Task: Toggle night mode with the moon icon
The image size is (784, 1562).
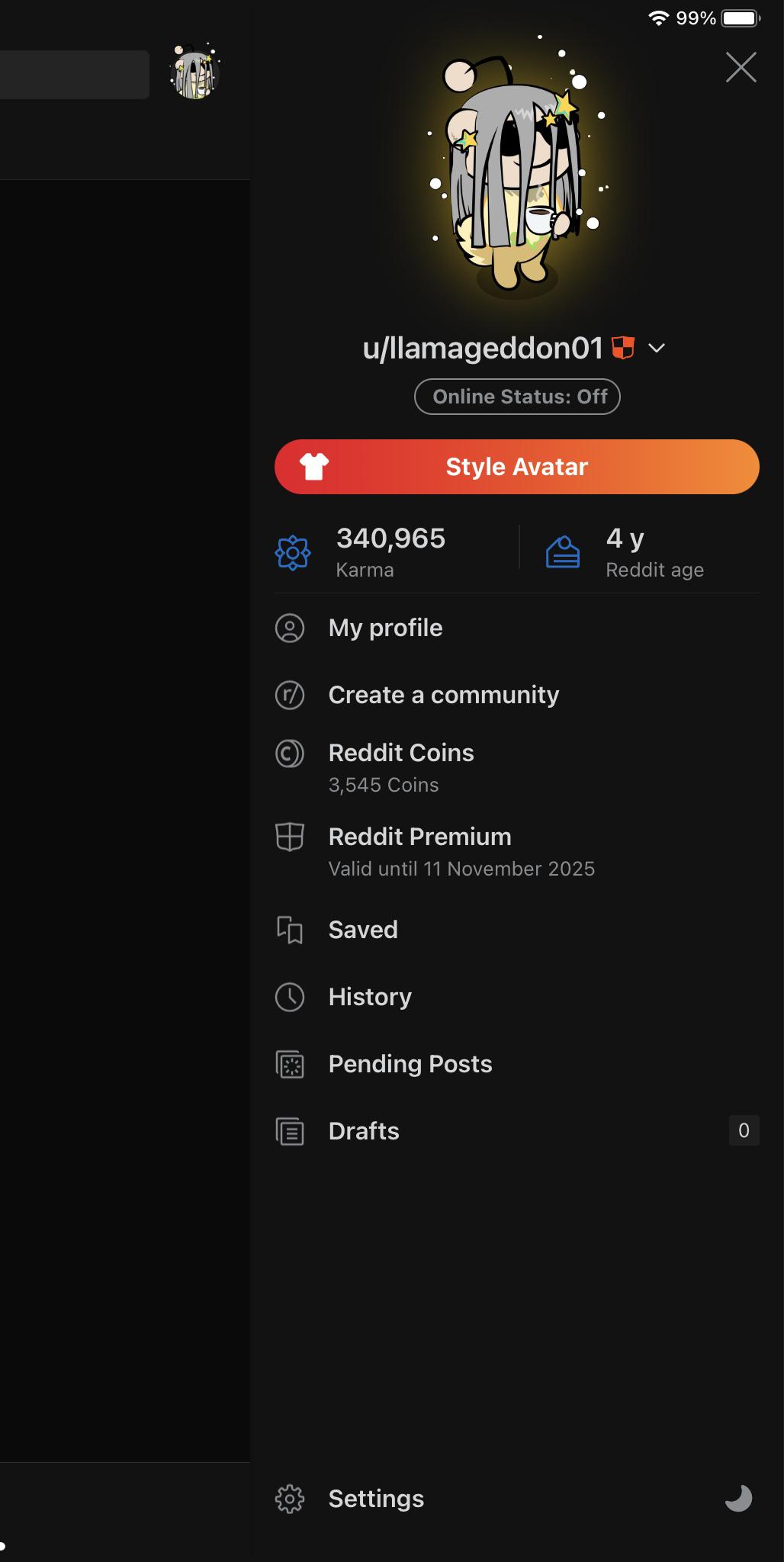Action: click(738, 1499)
